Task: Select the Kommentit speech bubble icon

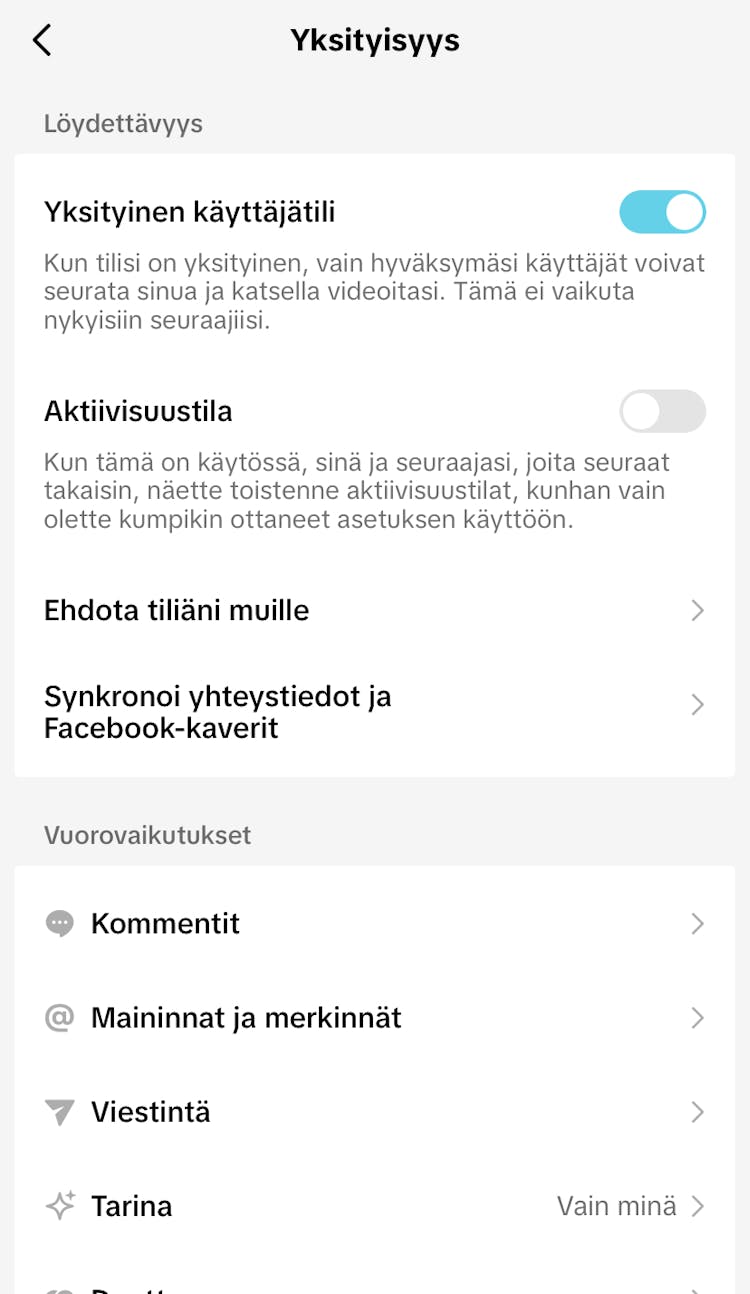Action: pyautogui.click(x=60, y=923)
